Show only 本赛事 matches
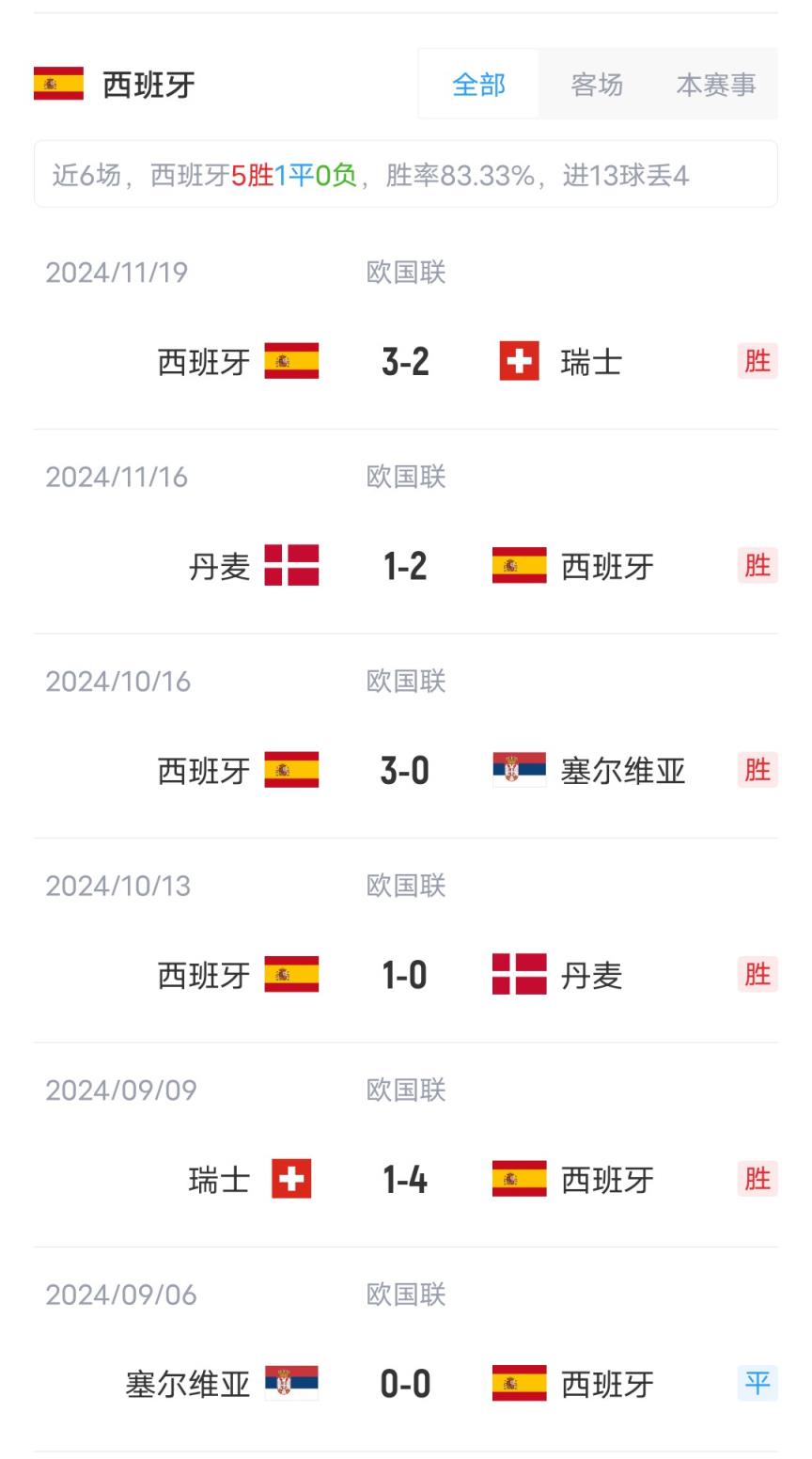 click(716, 85)
